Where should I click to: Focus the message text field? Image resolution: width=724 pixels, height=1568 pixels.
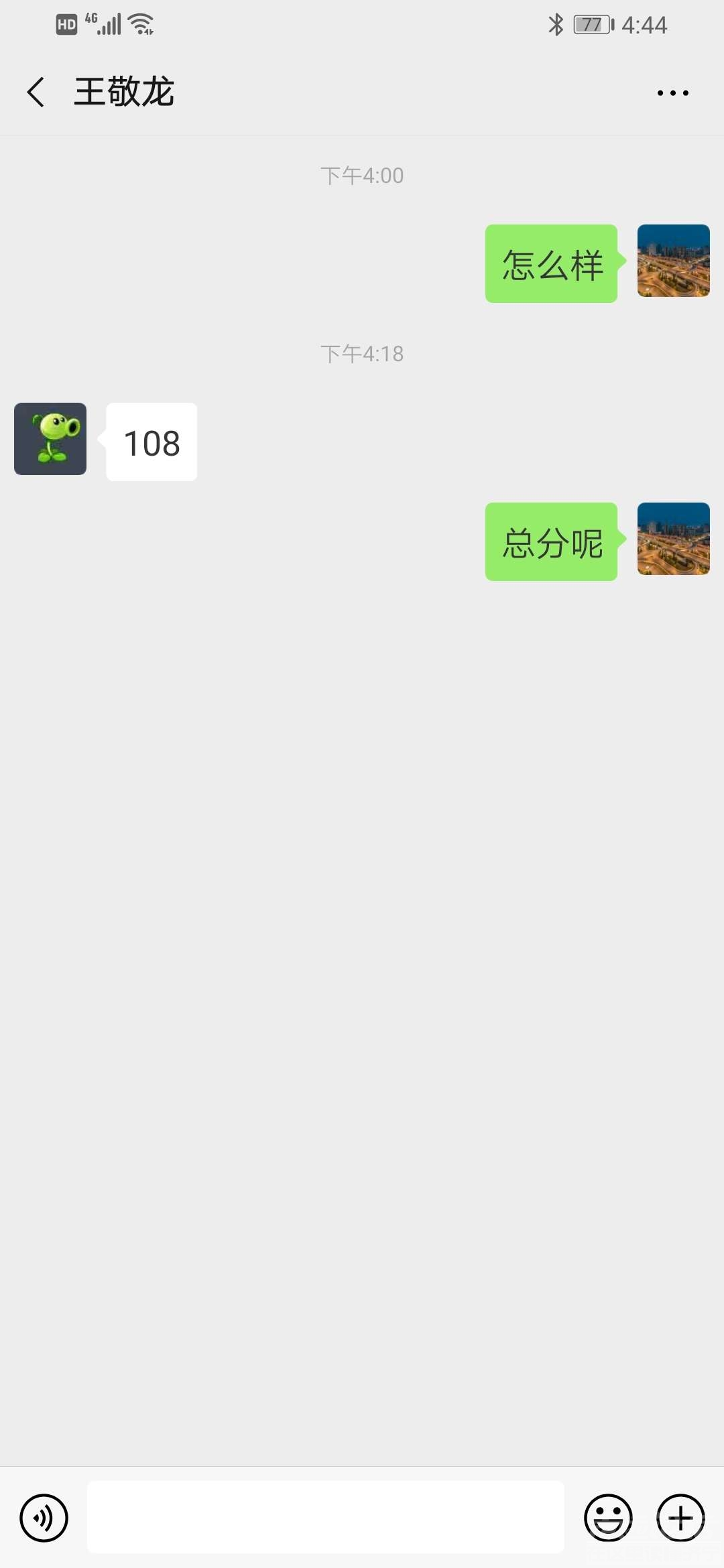pyautogui.click(x=325, y=1517)
